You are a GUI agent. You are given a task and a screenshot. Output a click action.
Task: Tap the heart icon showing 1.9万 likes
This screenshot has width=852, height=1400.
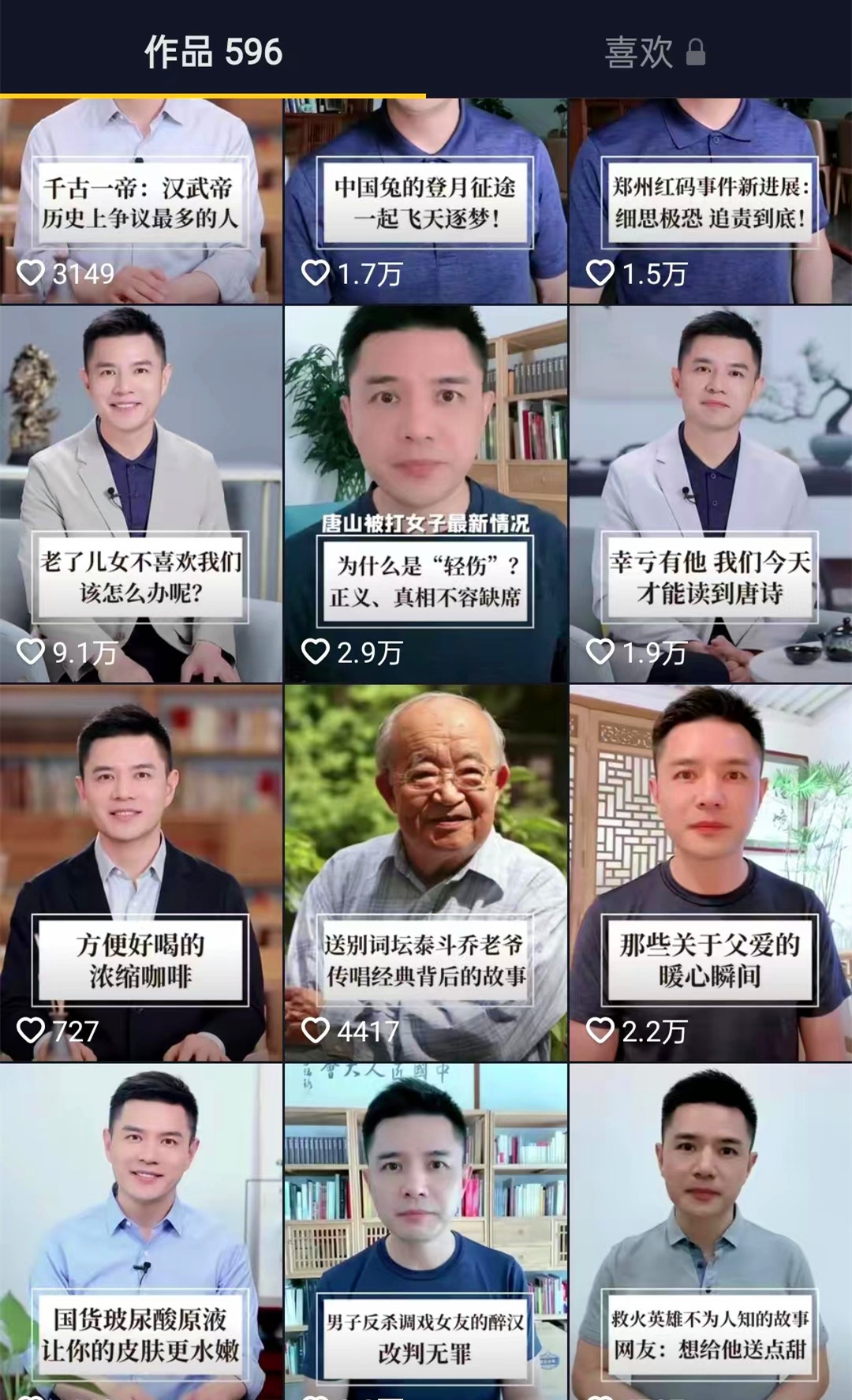pyautogui.click(x=602, y=653)
